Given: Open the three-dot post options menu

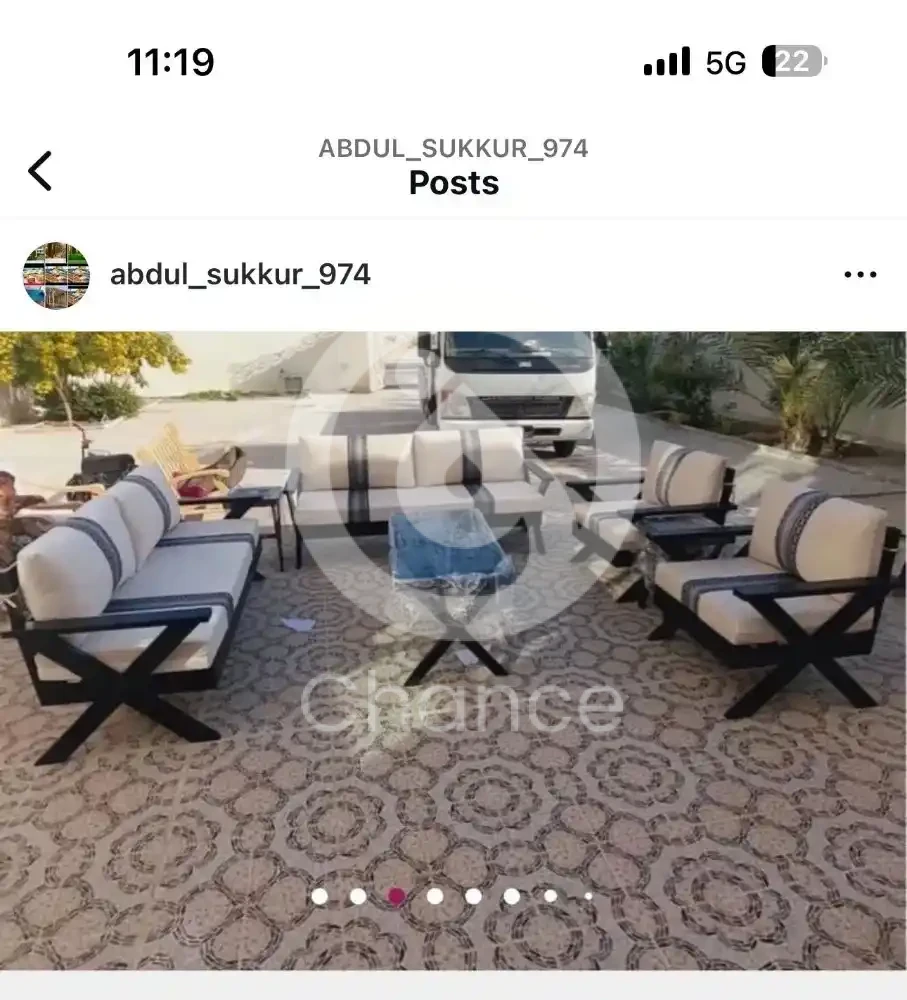Looking at the screenshot, I should coord(860,275).
